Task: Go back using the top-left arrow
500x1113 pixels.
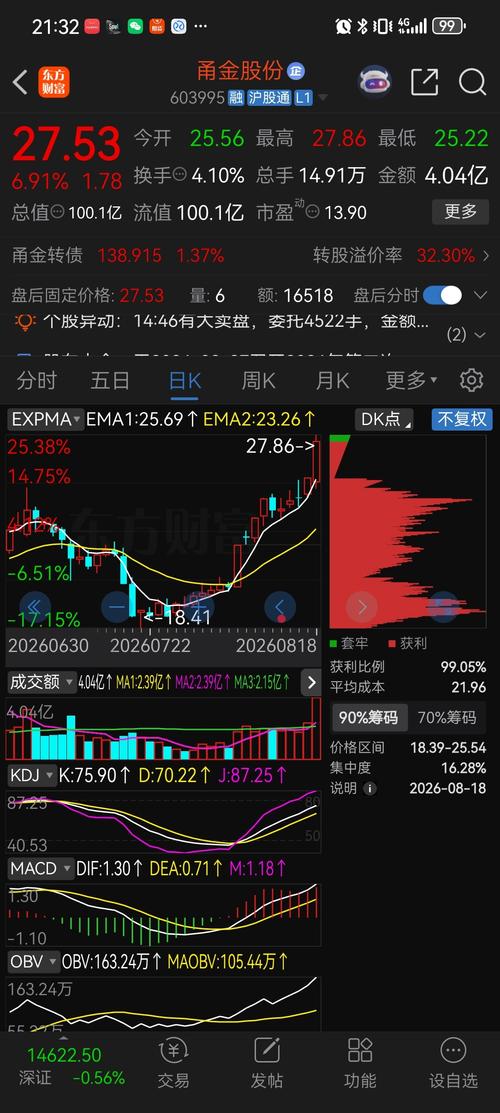Action: [20, 82]
